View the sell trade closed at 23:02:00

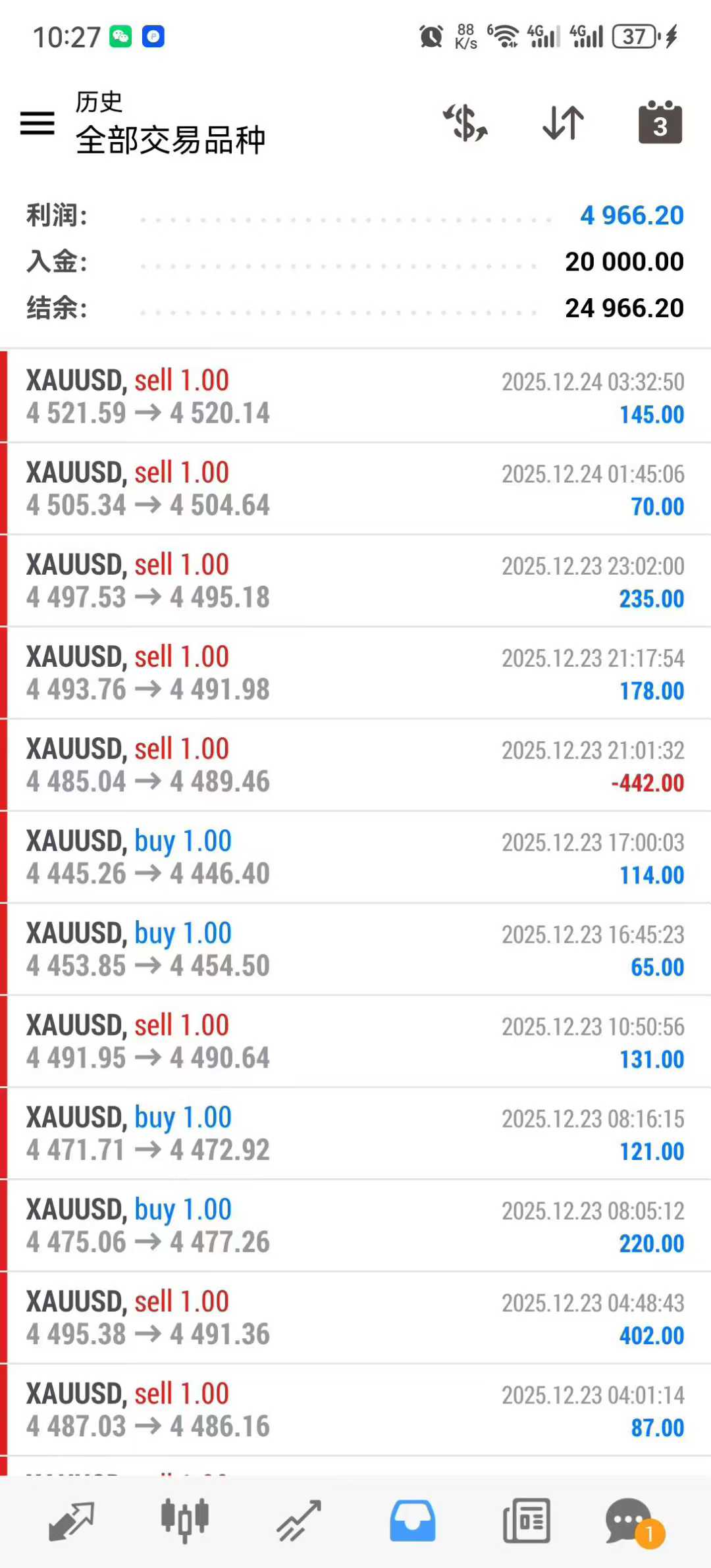pos(355,581)
